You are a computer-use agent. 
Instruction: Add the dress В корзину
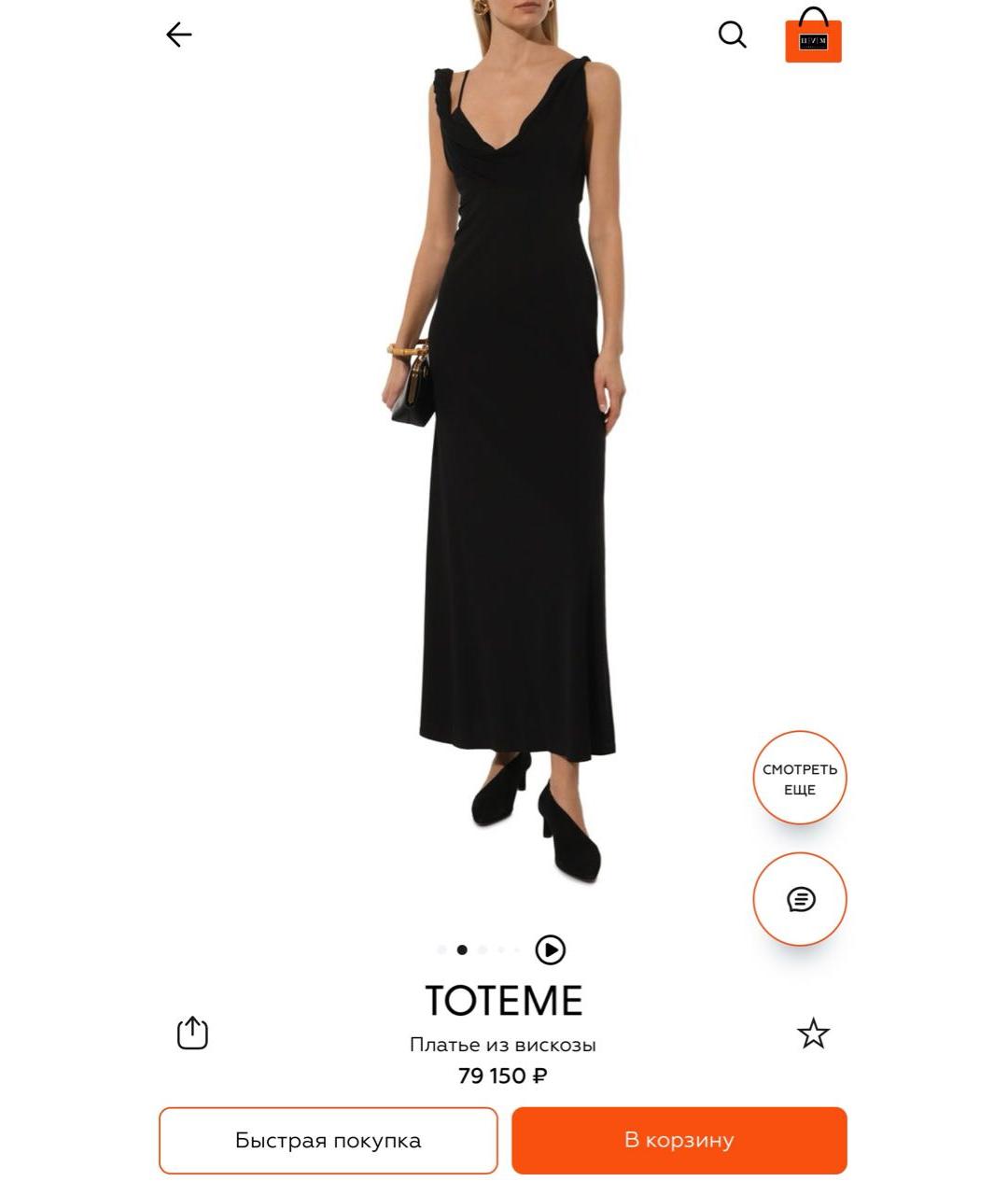(679, 1140)
